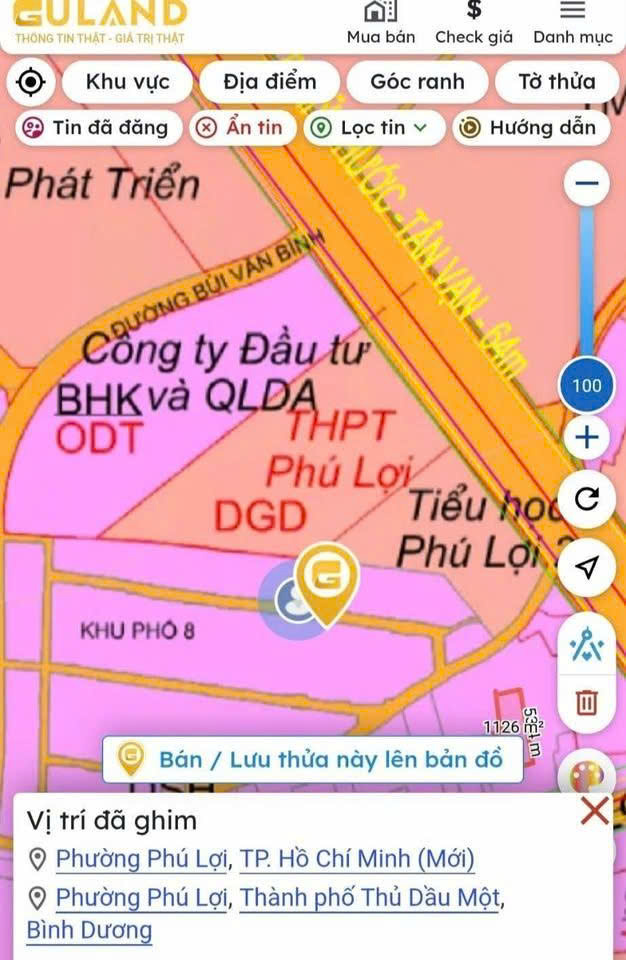Open the Mua bán section
Screen dimensions: 626x960
click(x=380, y=23)
